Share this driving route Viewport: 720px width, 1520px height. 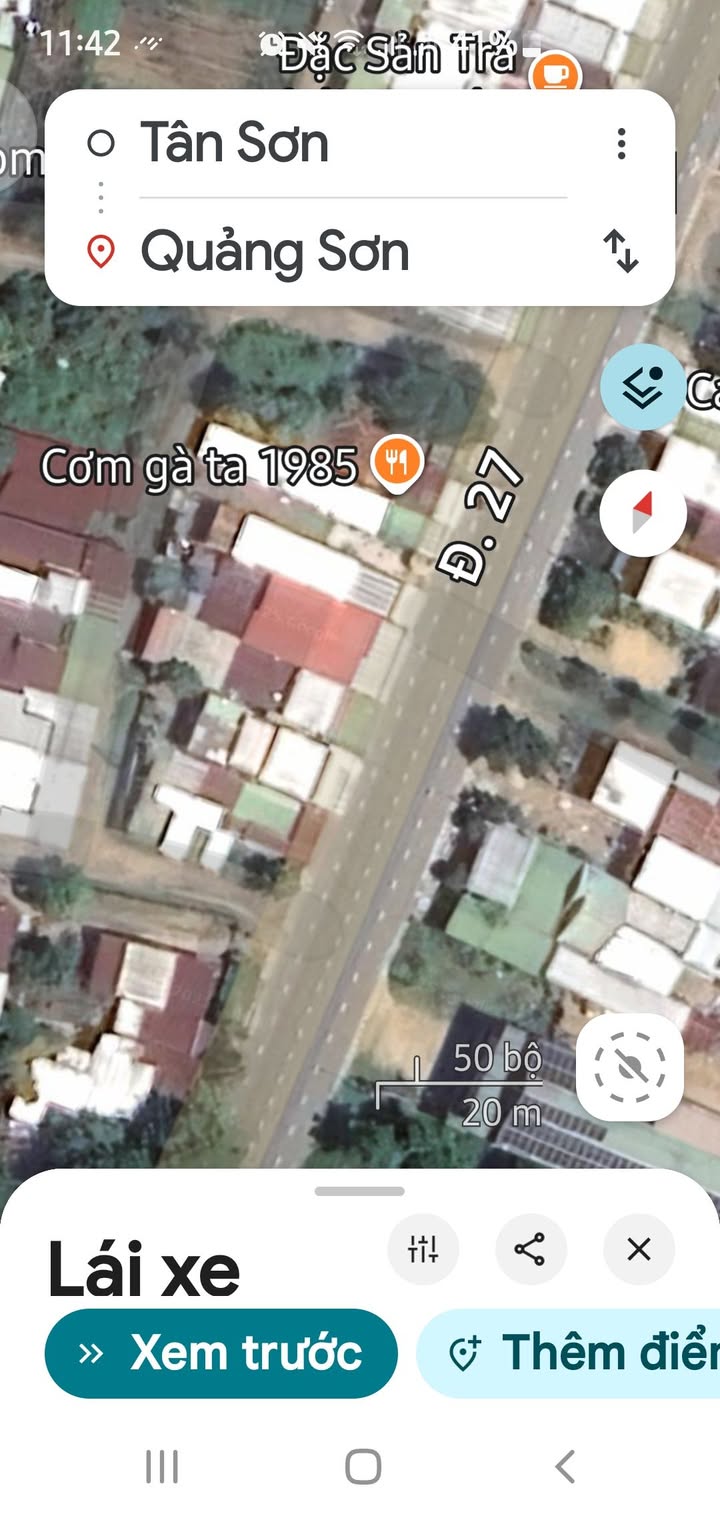point(530,1248)
